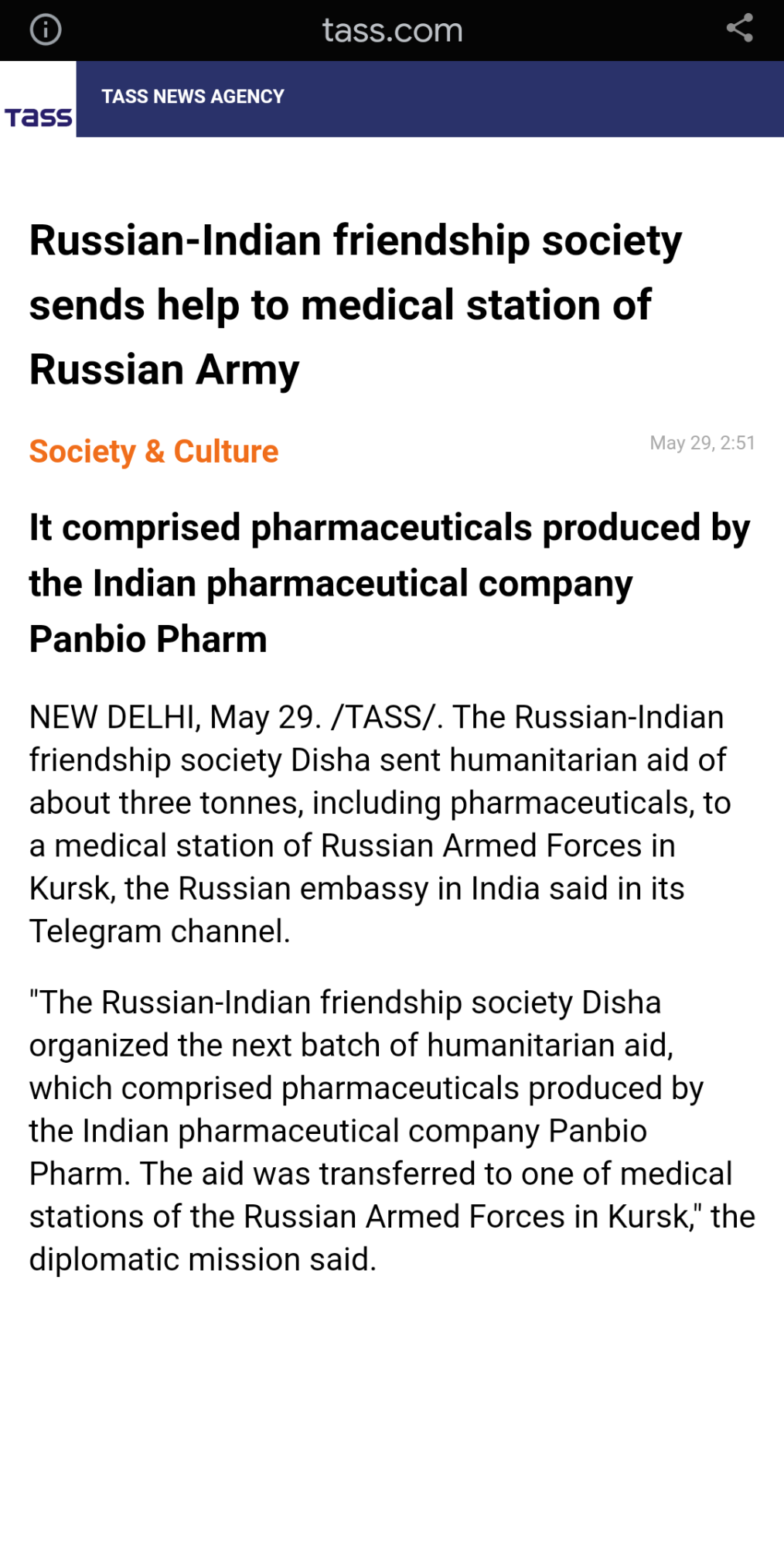The height and width of the screenshot is (1547, 784).
Task: Tap the TASS logo
Action: pyautogui.click(x=38, y=118)
